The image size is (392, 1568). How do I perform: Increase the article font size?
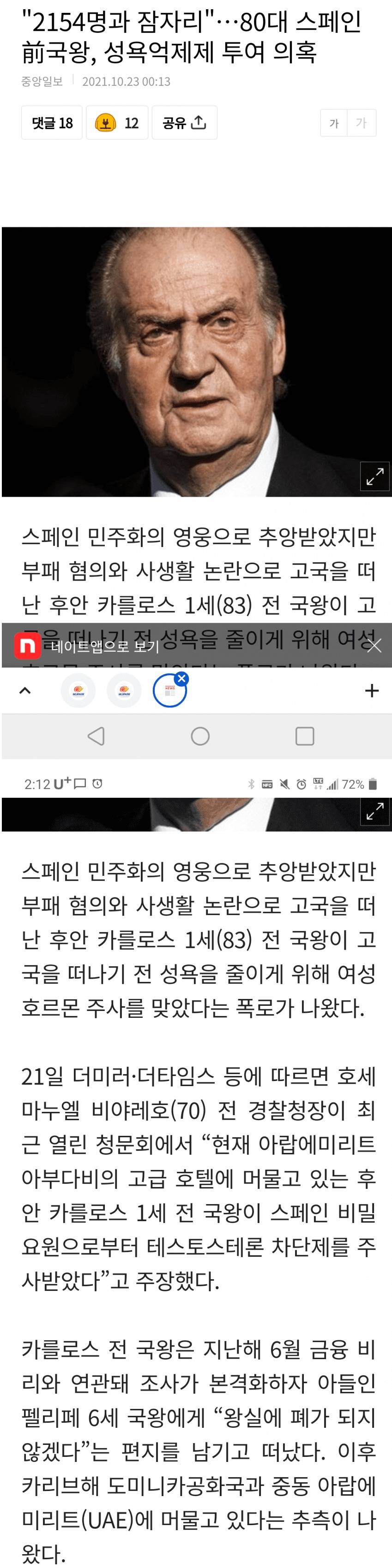362,123
